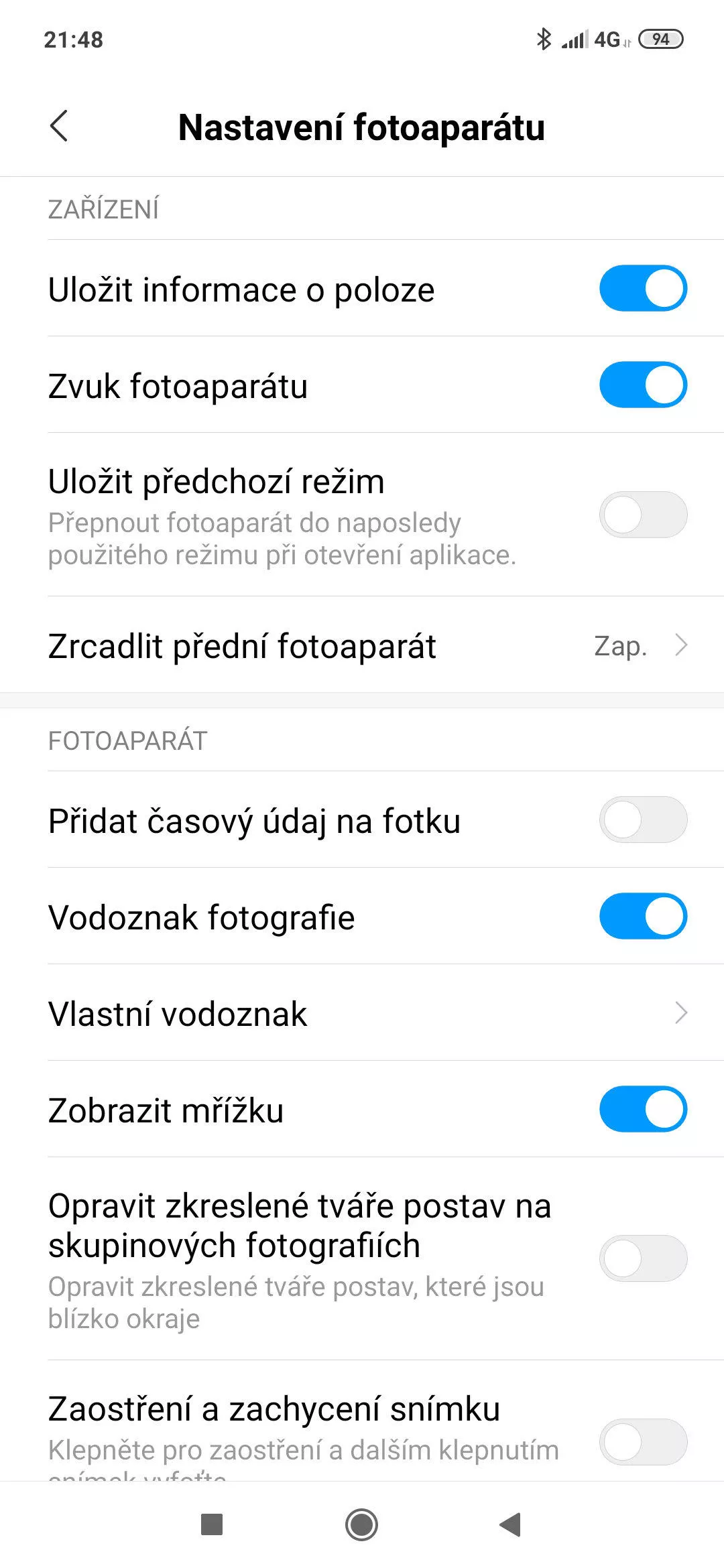Open Zrcadlit přední fotoaparát setting

[x=362, y=645]
